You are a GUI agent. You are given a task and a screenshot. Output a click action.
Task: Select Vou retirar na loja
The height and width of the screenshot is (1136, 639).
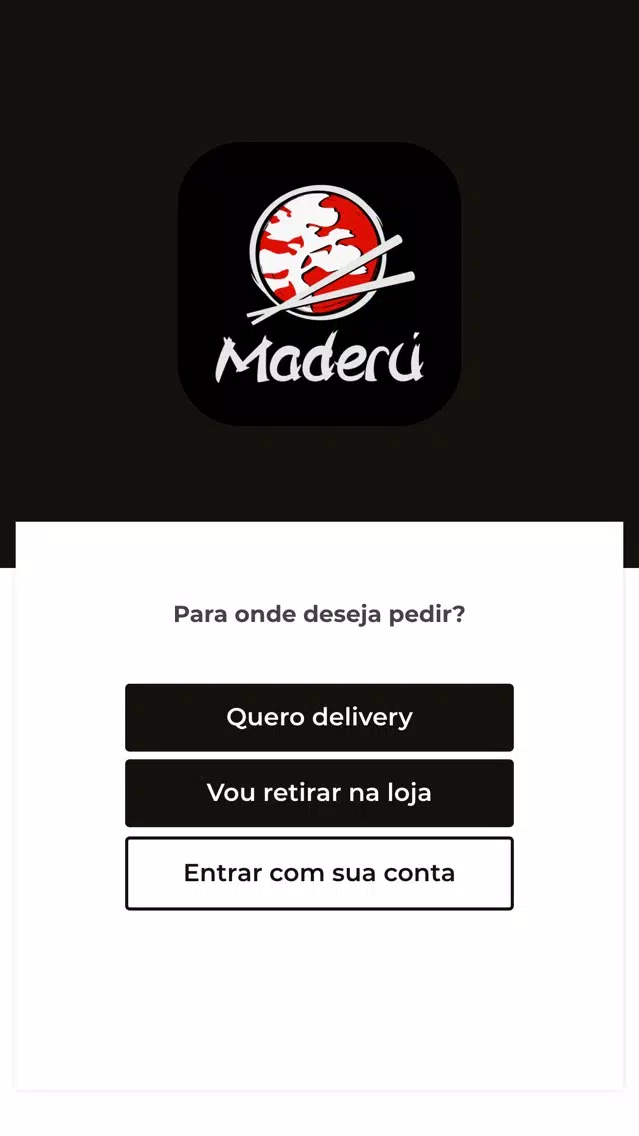point(320,793)
